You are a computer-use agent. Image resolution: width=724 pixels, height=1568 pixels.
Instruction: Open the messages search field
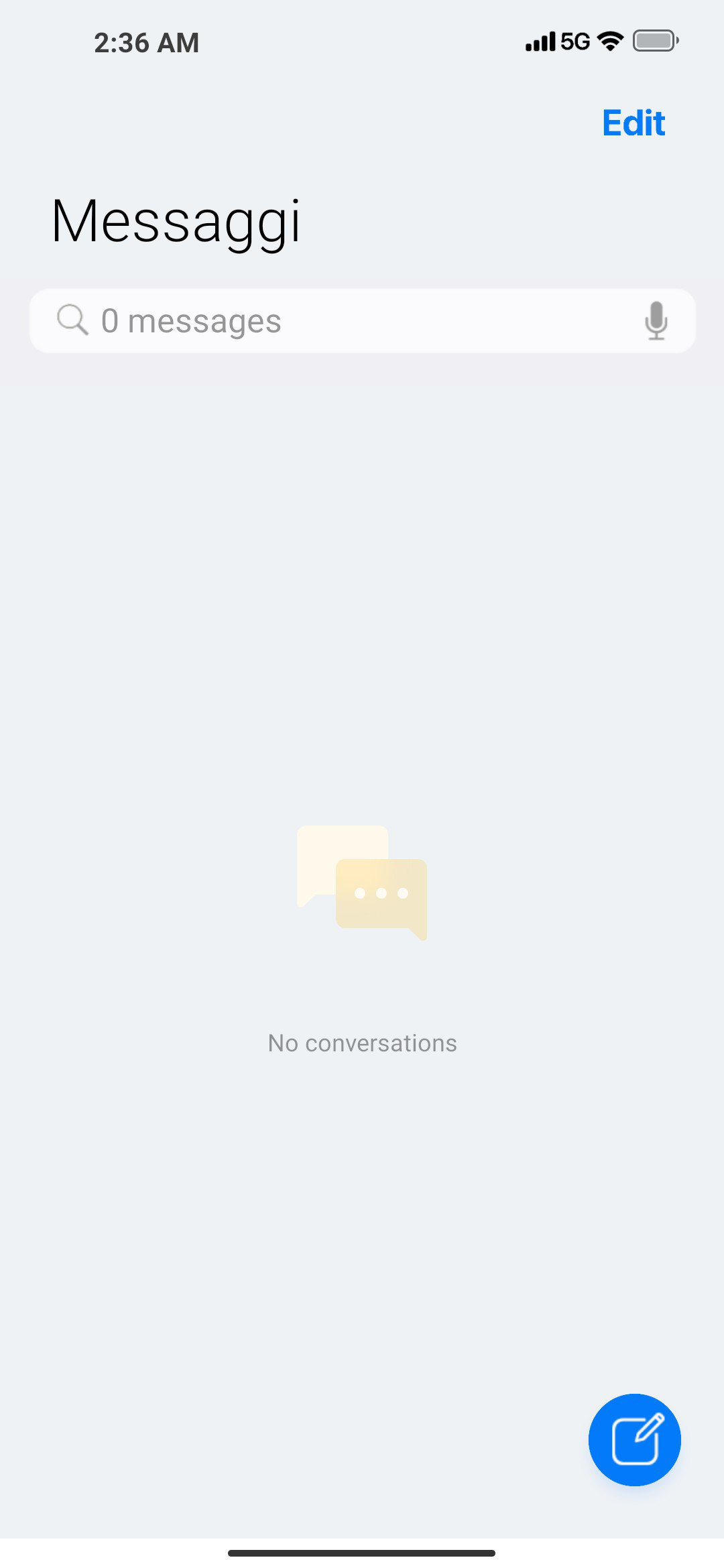(x=362, y=321)
